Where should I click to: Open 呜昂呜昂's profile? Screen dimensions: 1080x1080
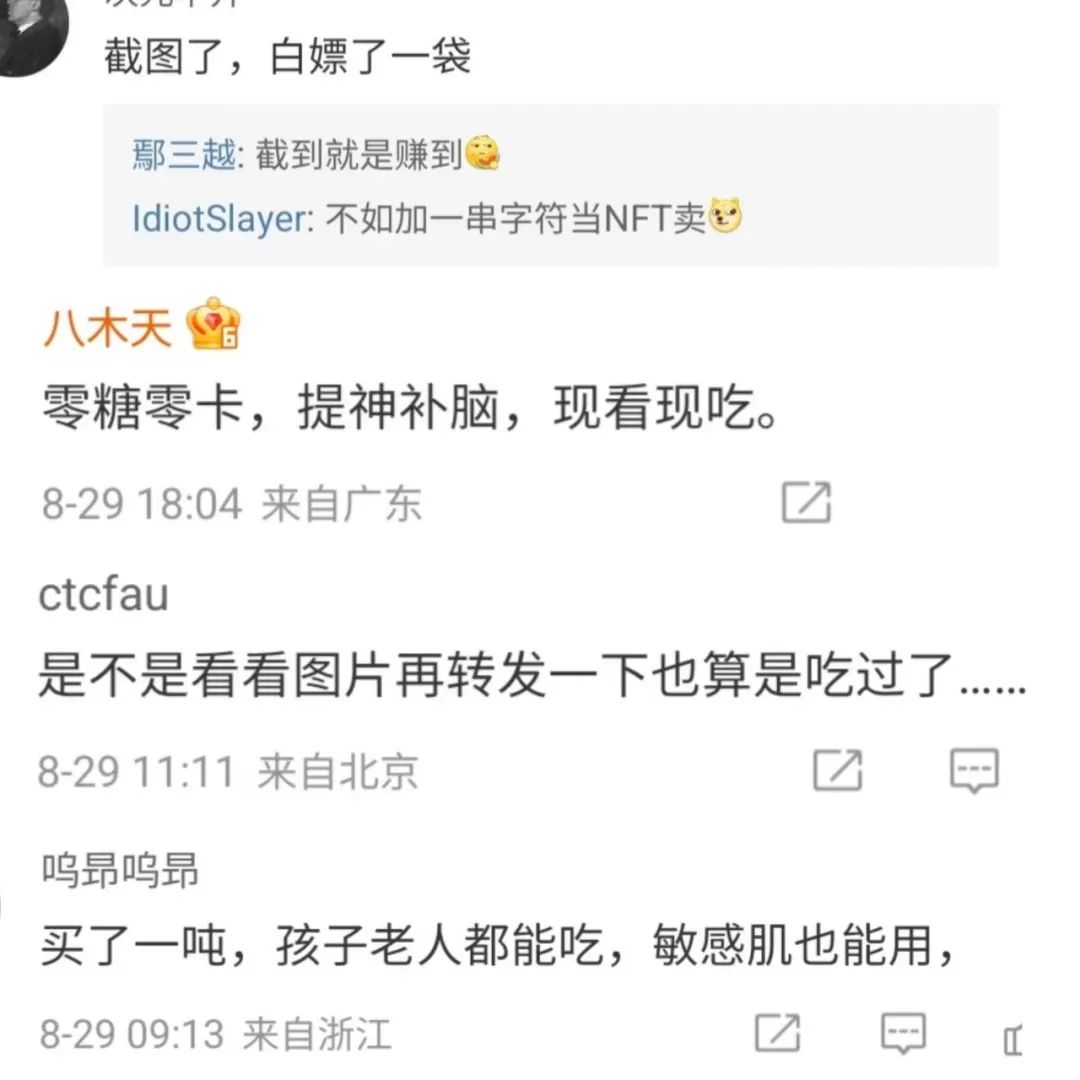pyautogui.click(x=120, y=869)
